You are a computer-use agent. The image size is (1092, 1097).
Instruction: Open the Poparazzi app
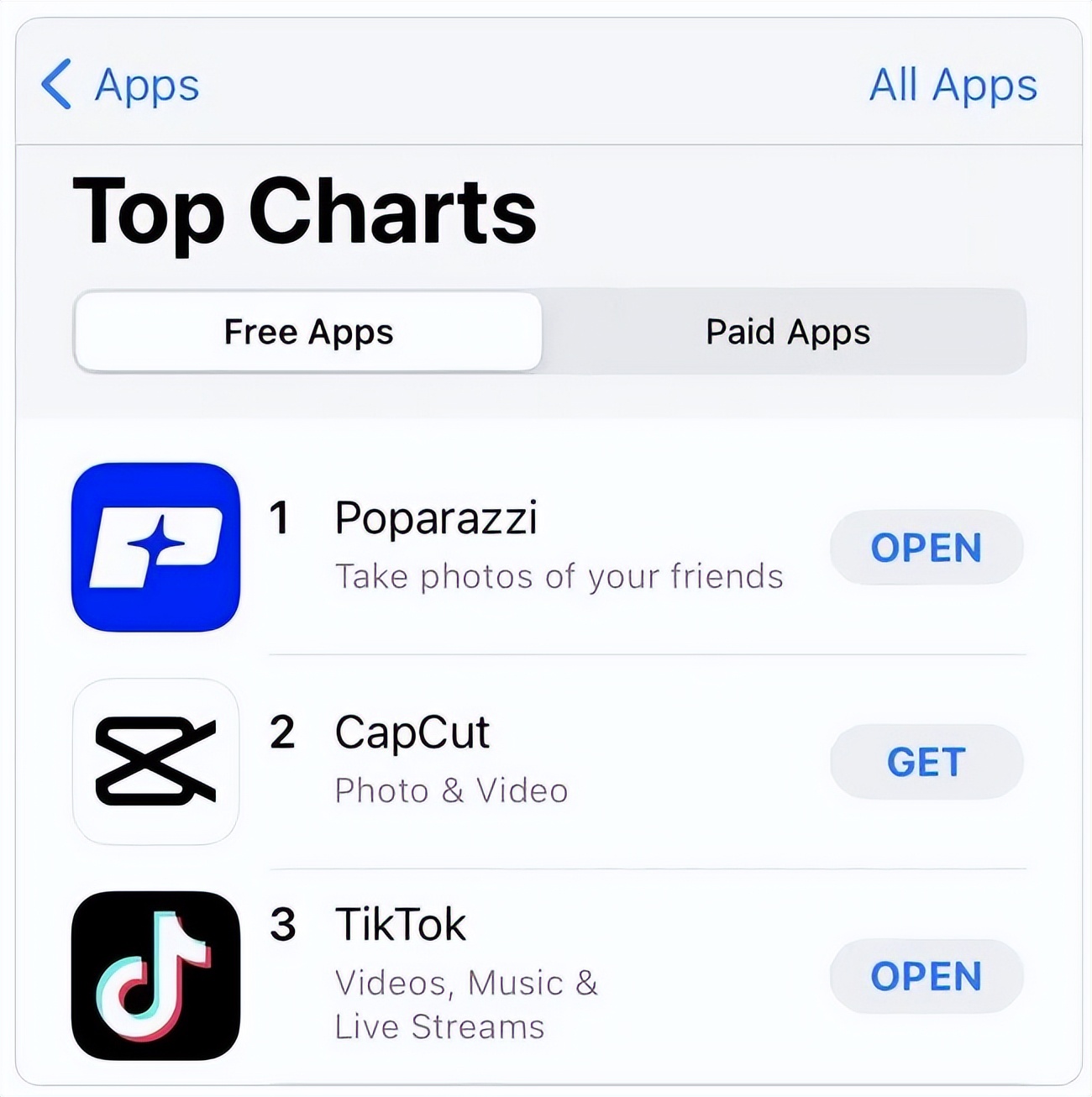(x=926, y=548)
